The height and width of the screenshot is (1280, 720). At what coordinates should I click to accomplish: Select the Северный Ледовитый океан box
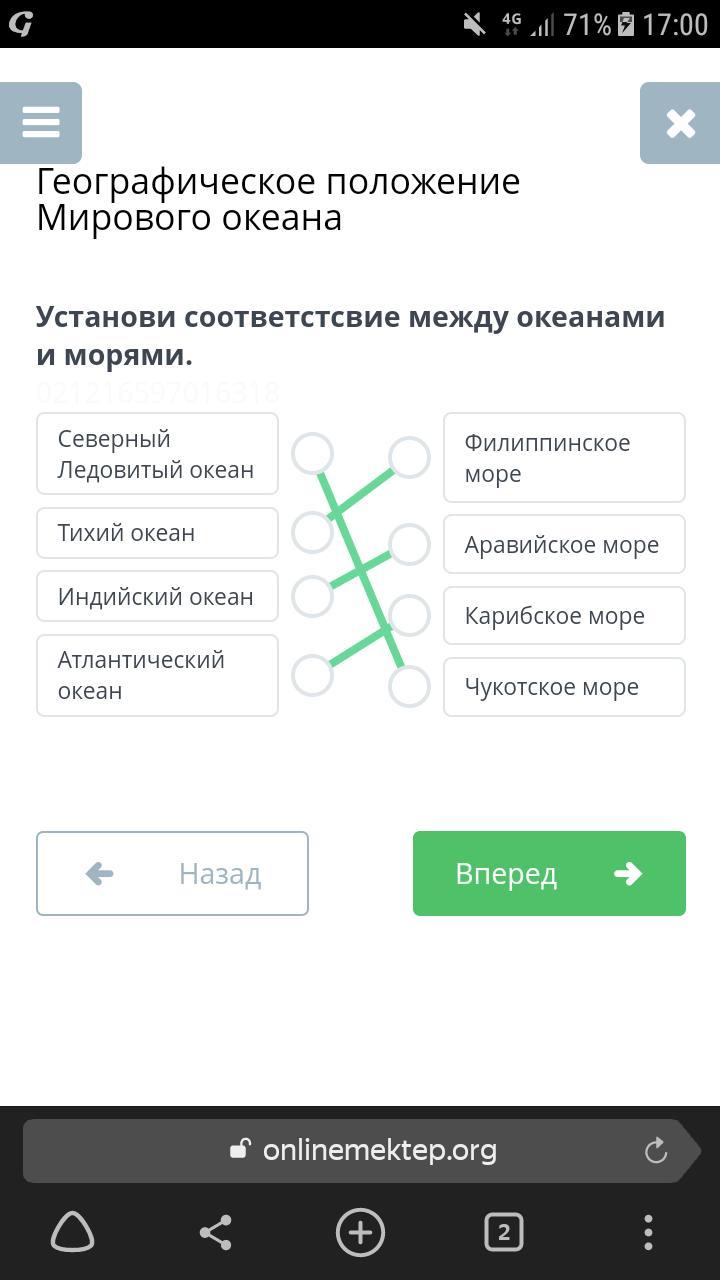click(157, 454)
